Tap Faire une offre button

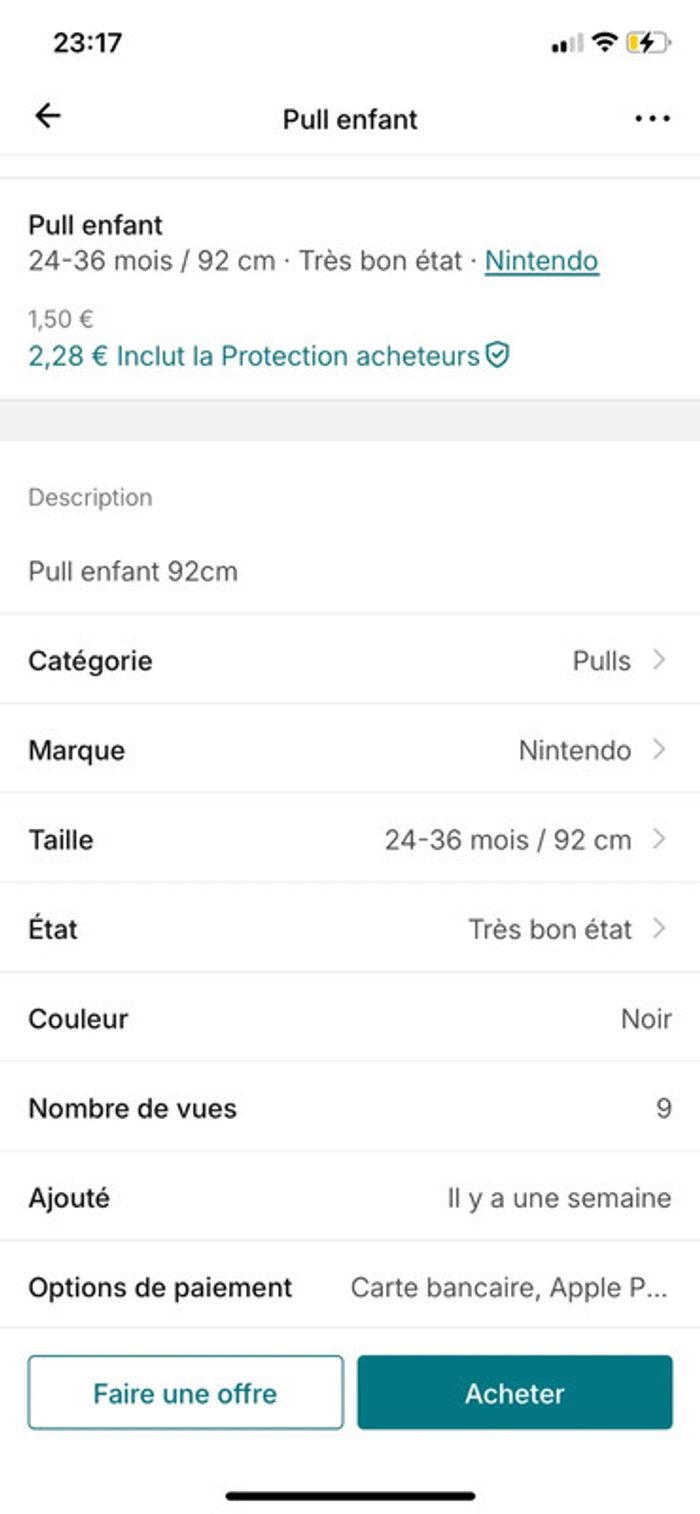pos(185,1392)
